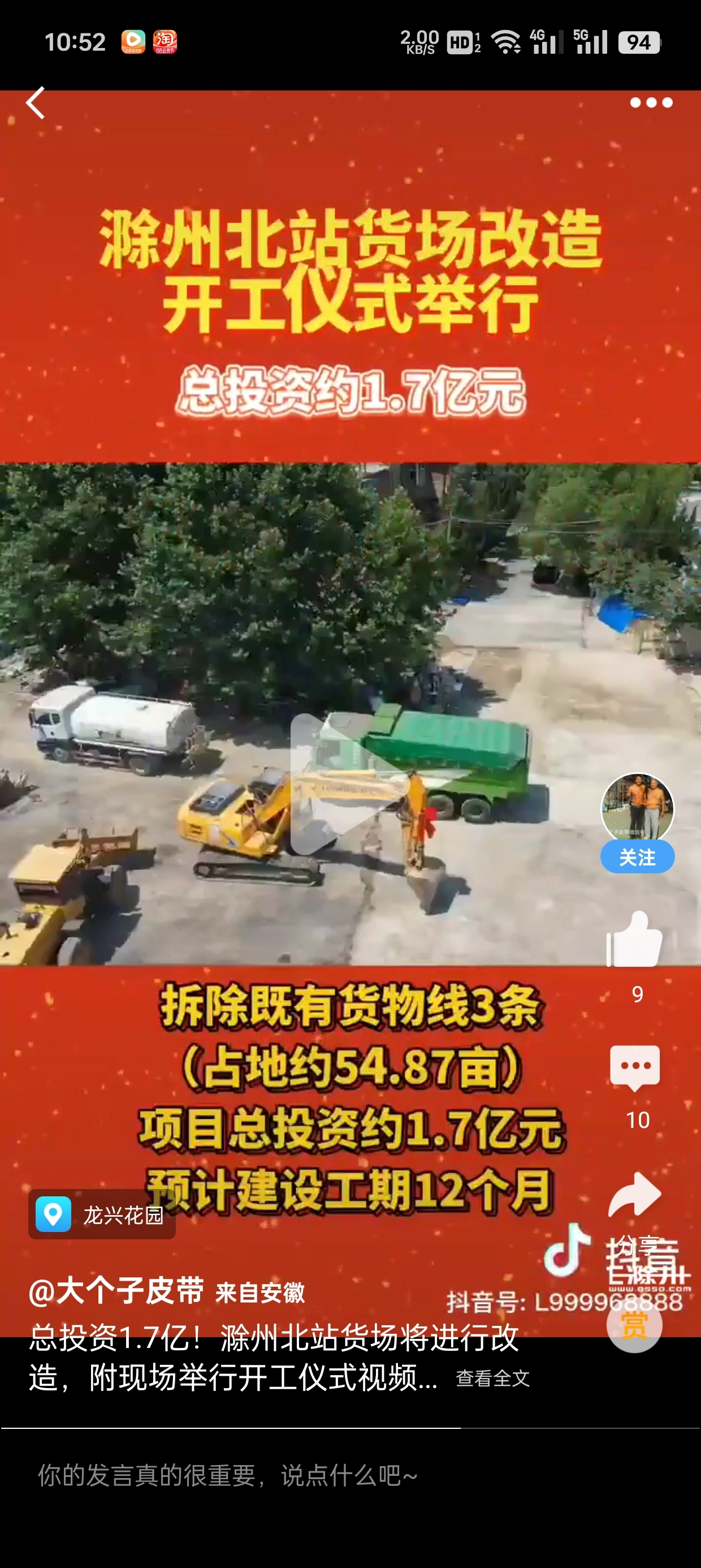Share this video via the arrow icon

635,1194
